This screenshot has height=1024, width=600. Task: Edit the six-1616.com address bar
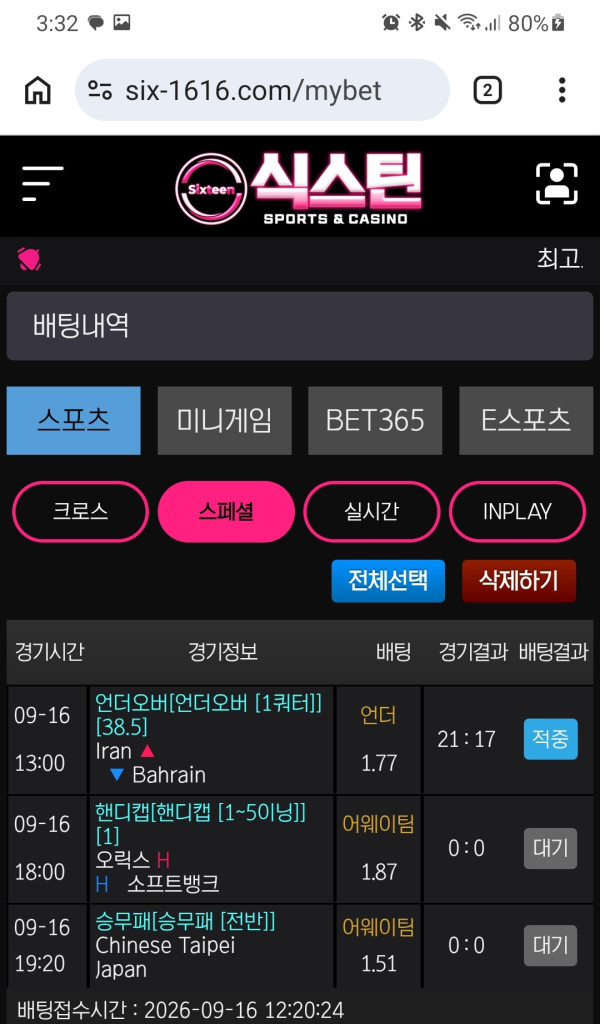pos(262,90)
